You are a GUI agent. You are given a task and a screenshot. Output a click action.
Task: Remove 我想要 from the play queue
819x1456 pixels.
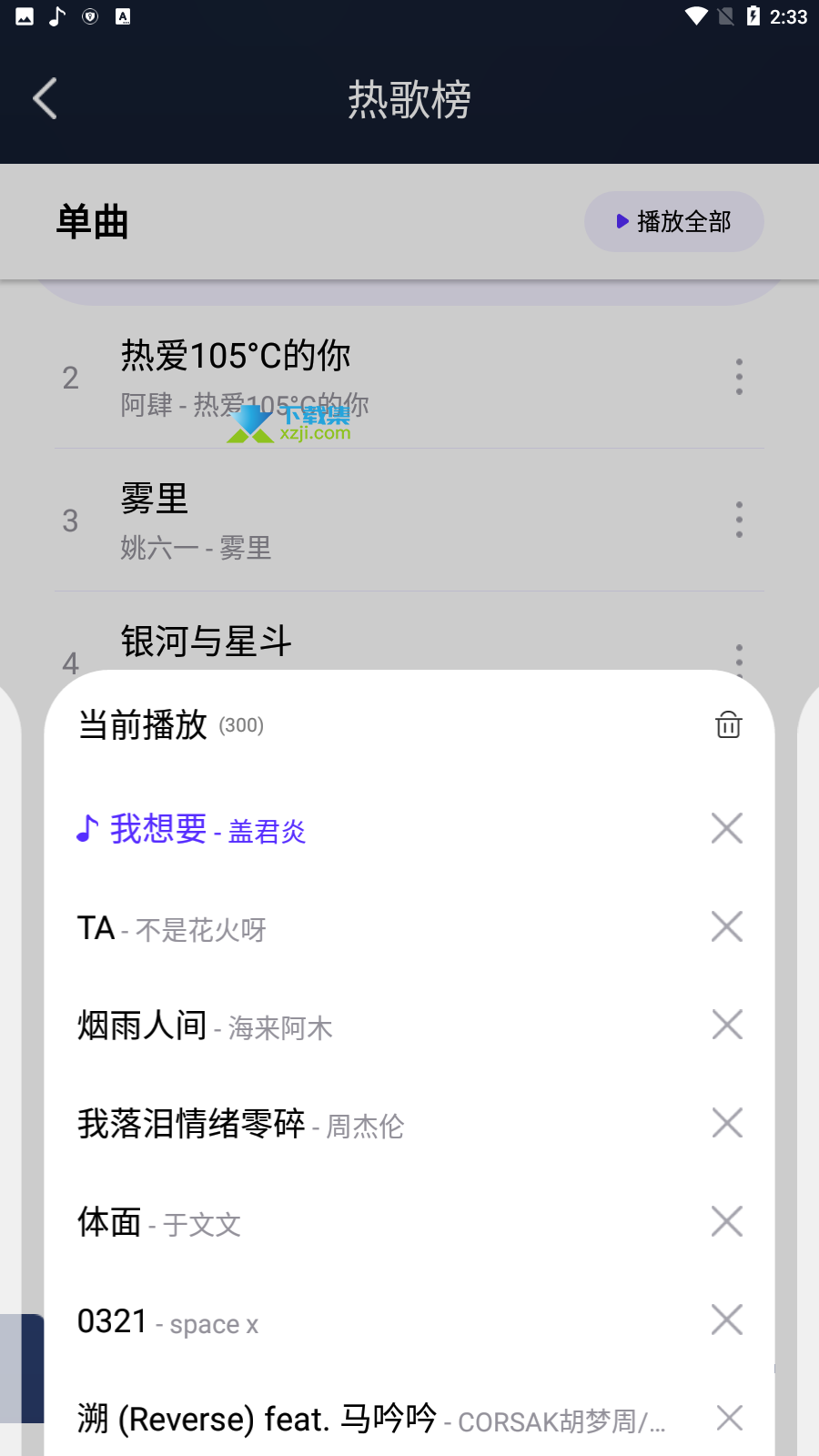tap(727, 828)
